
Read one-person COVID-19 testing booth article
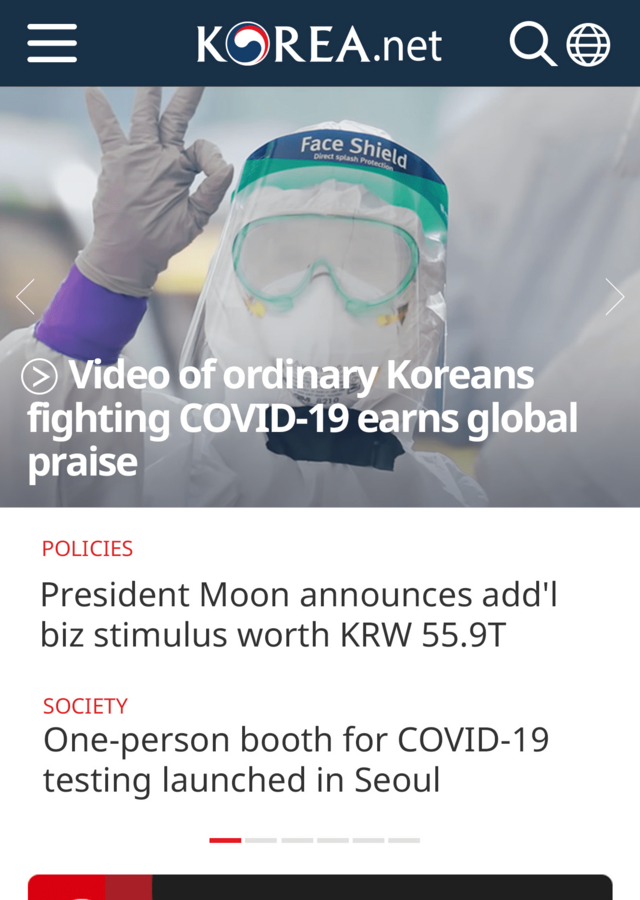pos(295,759)
